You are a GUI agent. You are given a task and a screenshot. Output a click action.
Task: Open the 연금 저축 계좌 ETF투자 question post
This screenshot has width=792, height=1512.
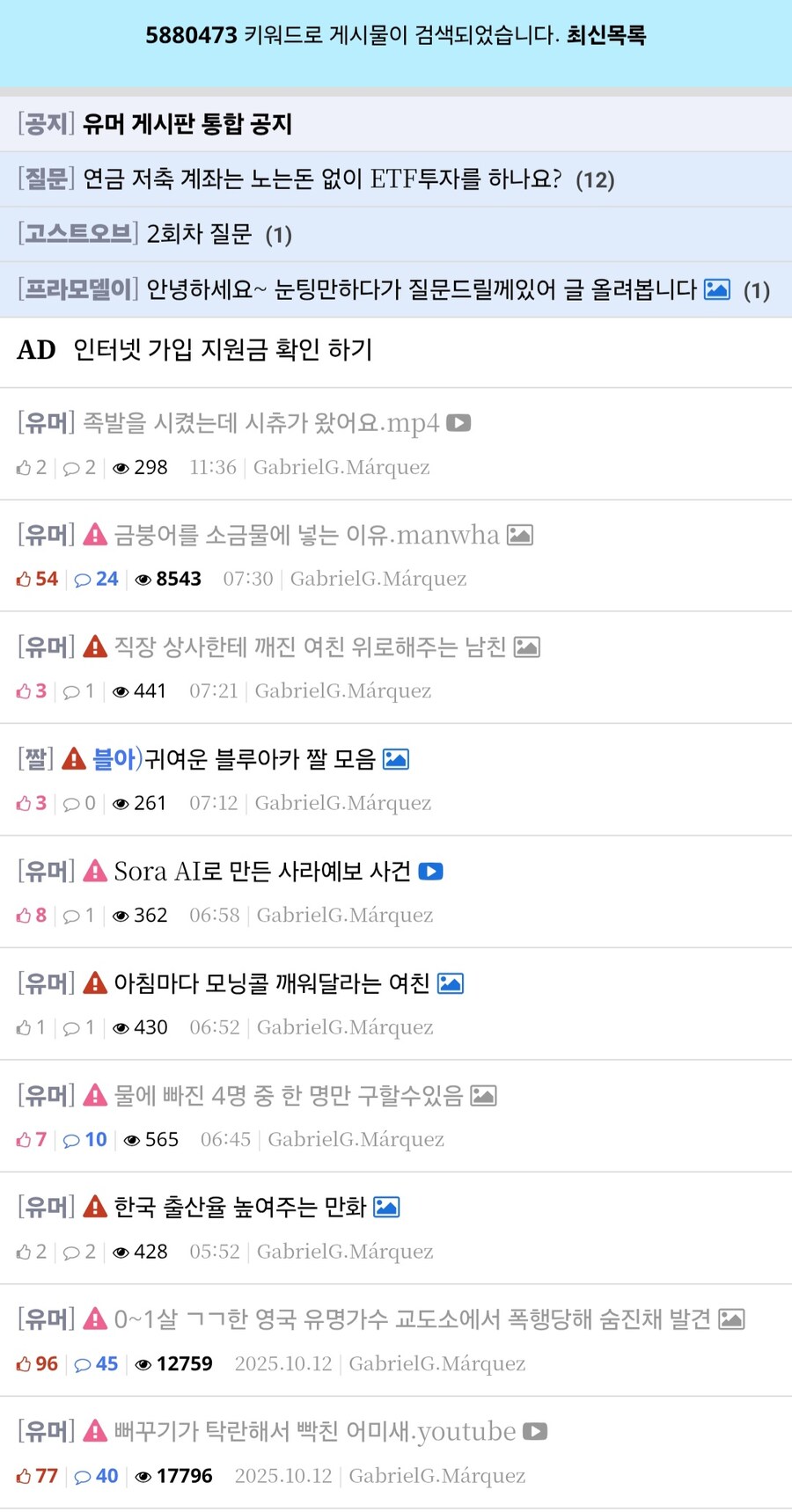click(x=321, y=179)
